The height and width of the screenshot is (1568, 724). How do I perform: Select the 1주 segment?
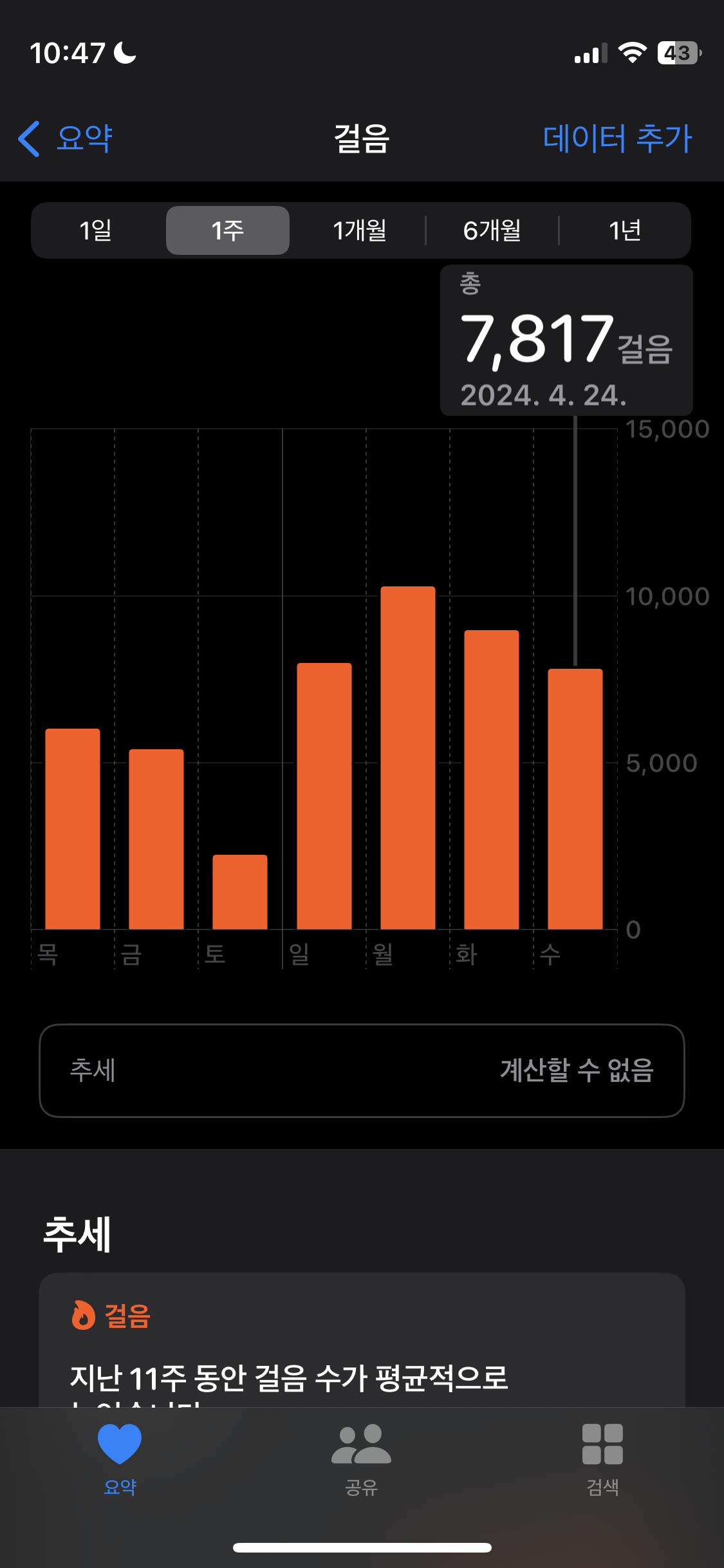coord(228,230)
